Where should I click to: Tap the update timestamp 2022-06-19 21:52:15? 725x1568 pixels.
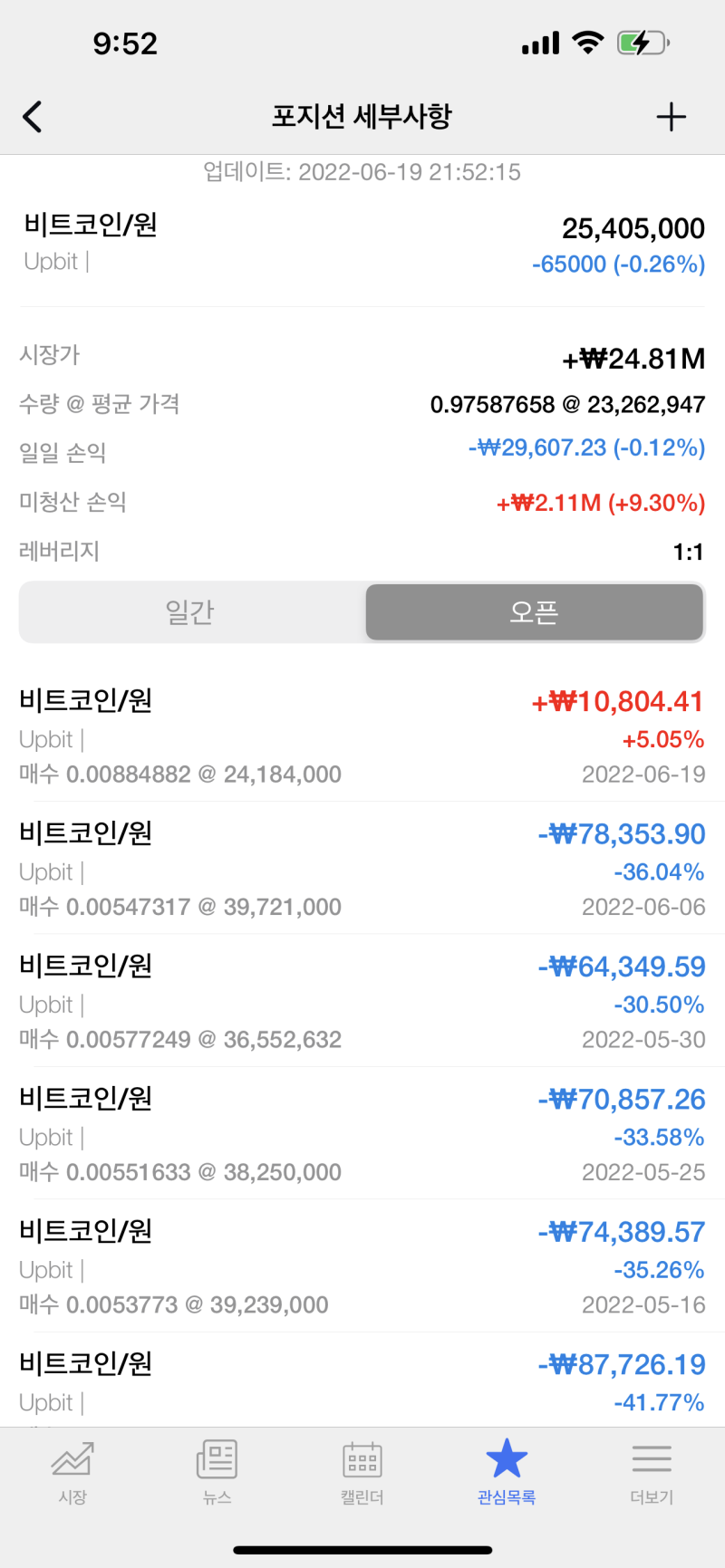pos(362,172)
